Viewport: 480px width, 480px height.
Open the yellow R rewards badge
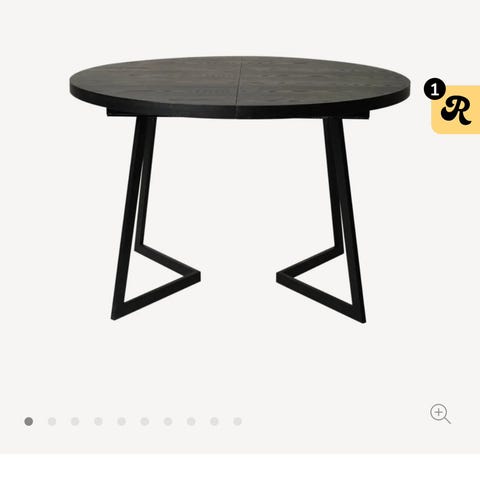pos(456,110)
